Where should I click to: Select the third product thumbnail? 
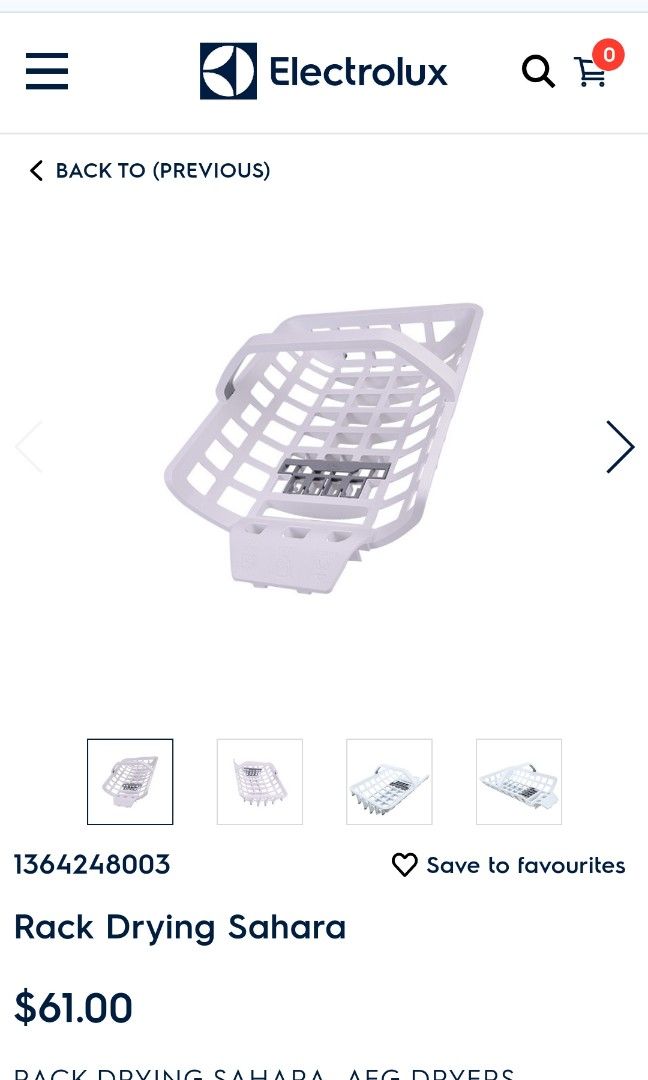tap(389, 782)
